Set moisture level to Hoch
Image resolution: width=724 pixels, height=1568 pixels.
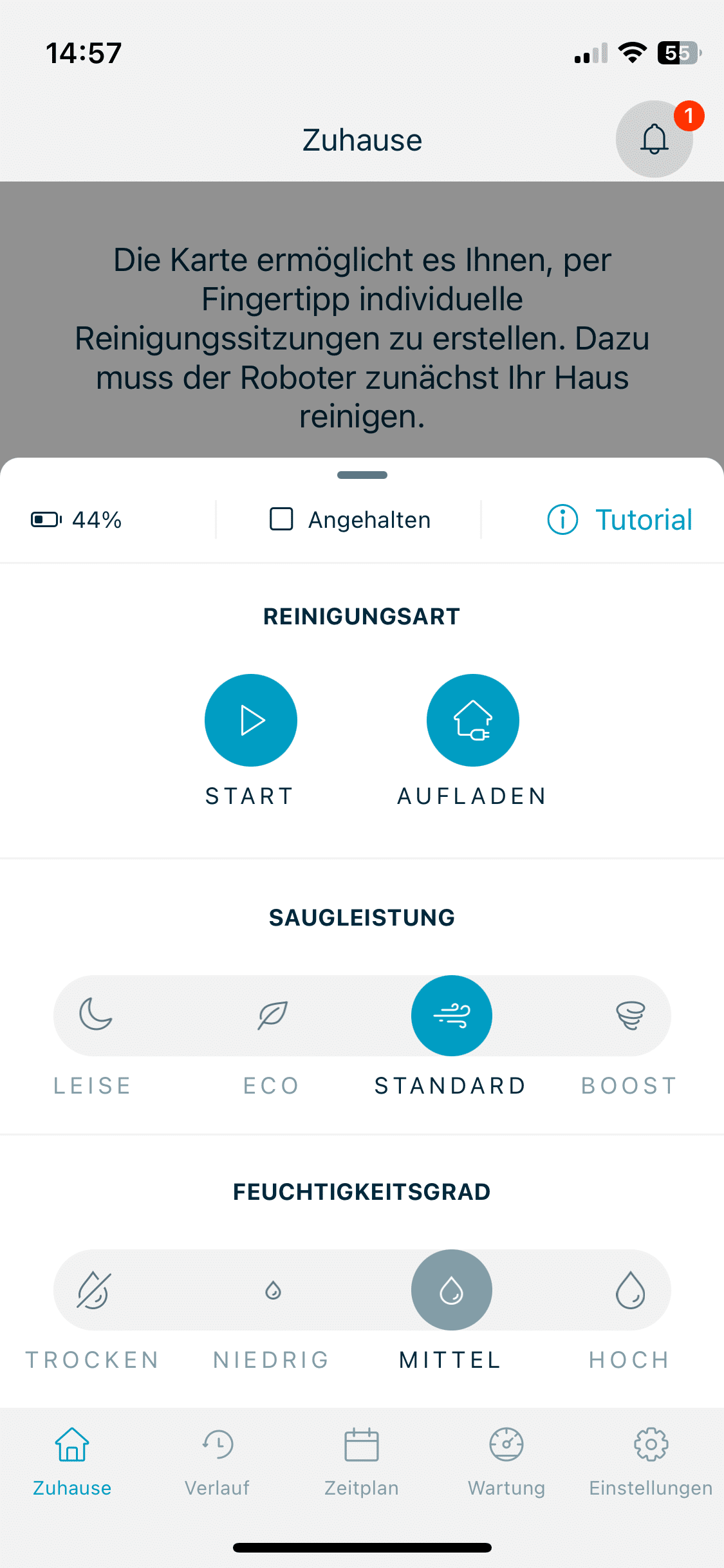[630, 1290]
